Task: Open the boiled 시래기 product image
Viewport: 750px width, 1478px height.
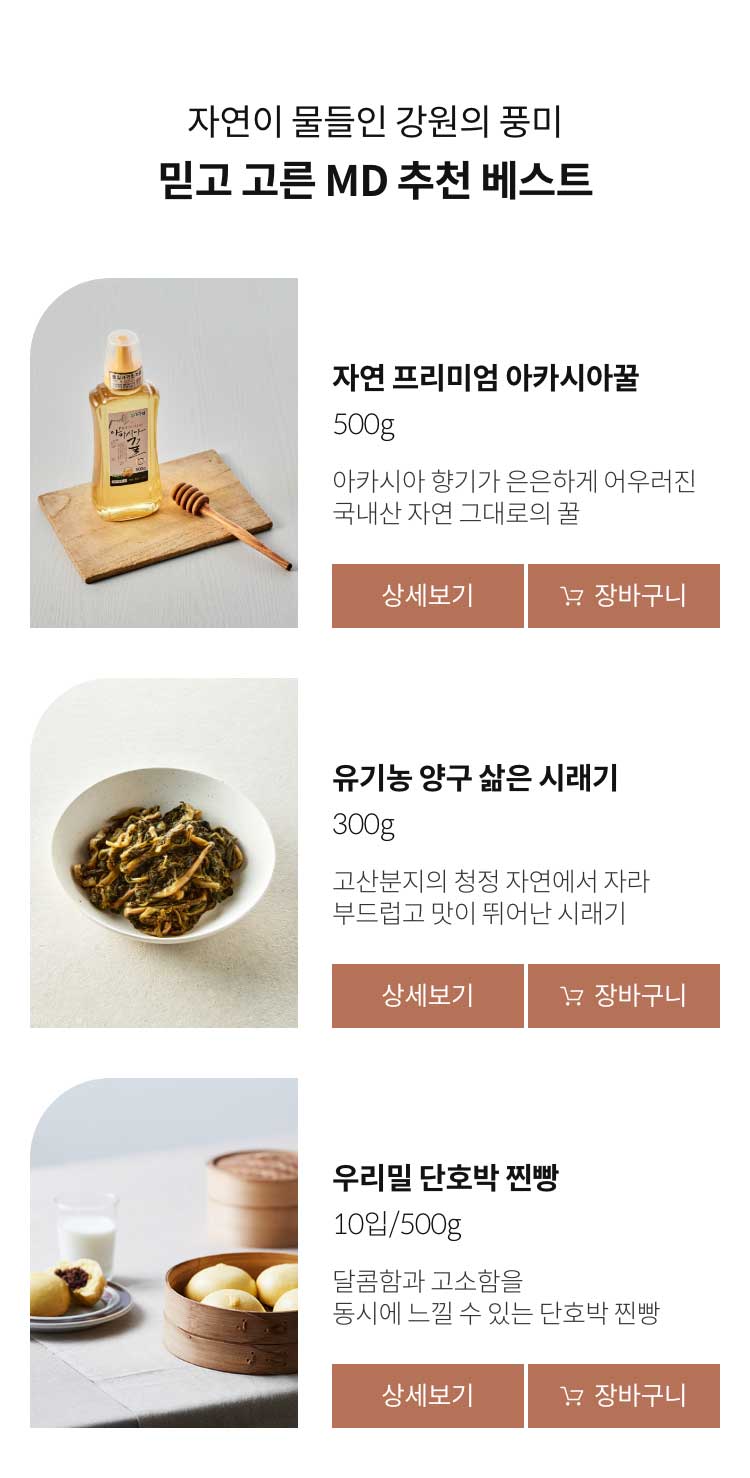Action: coord(164,853)
